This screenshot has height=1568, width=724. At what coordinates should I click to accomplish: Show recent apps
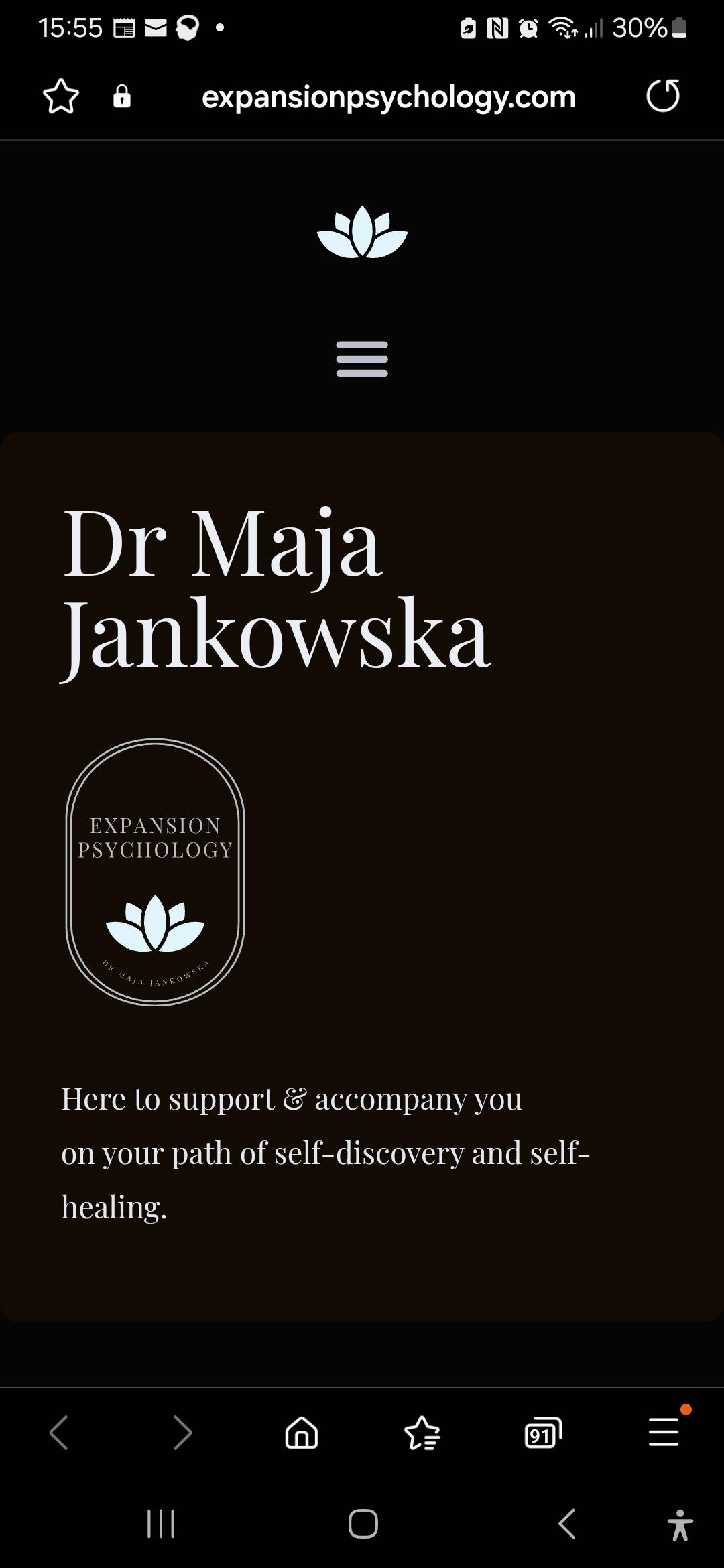(161, 1524)
